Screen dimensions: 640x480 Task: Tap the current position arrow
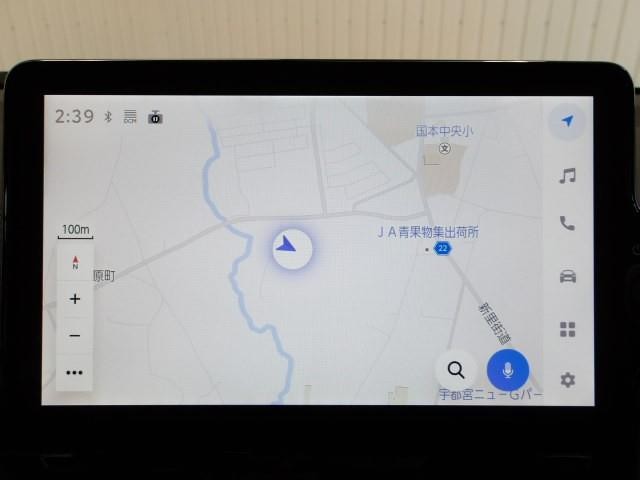coord(291,247)
